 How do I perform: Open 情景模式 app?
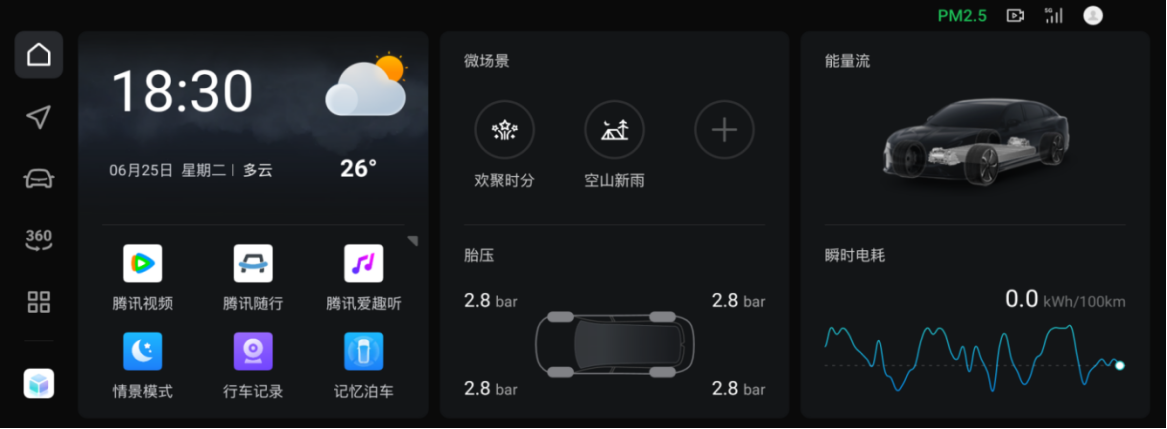click(x=142, y=352)
